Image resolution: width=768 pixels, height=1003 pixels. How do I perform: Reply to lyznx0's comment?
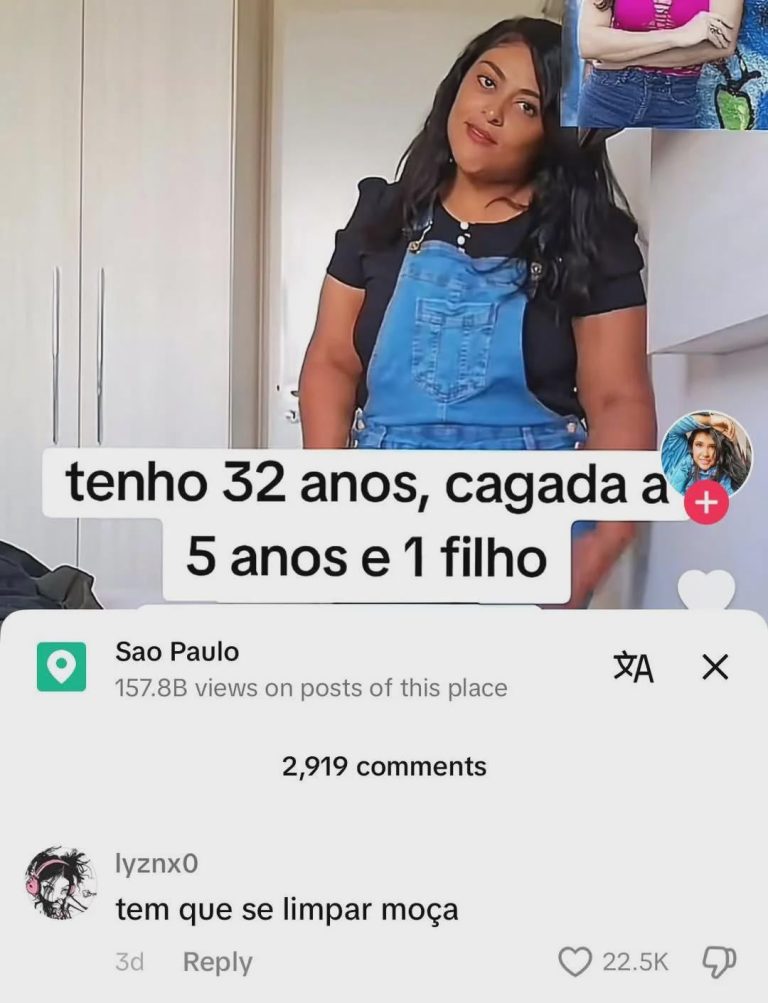(217, 962)
